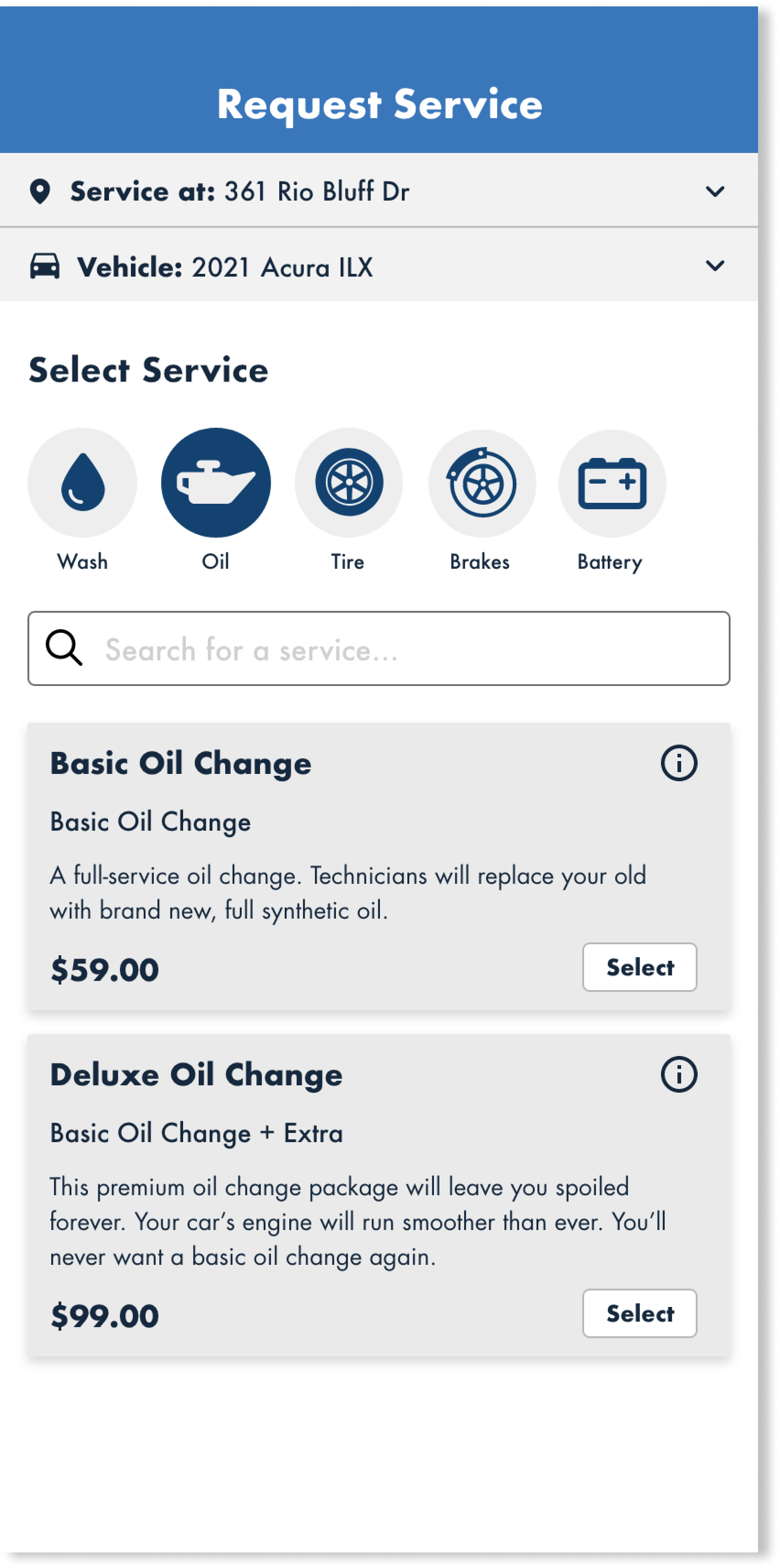780x1568 pixels.
Task: Show info for Deluxe Oil Change
Action: tap(679, 1075)
